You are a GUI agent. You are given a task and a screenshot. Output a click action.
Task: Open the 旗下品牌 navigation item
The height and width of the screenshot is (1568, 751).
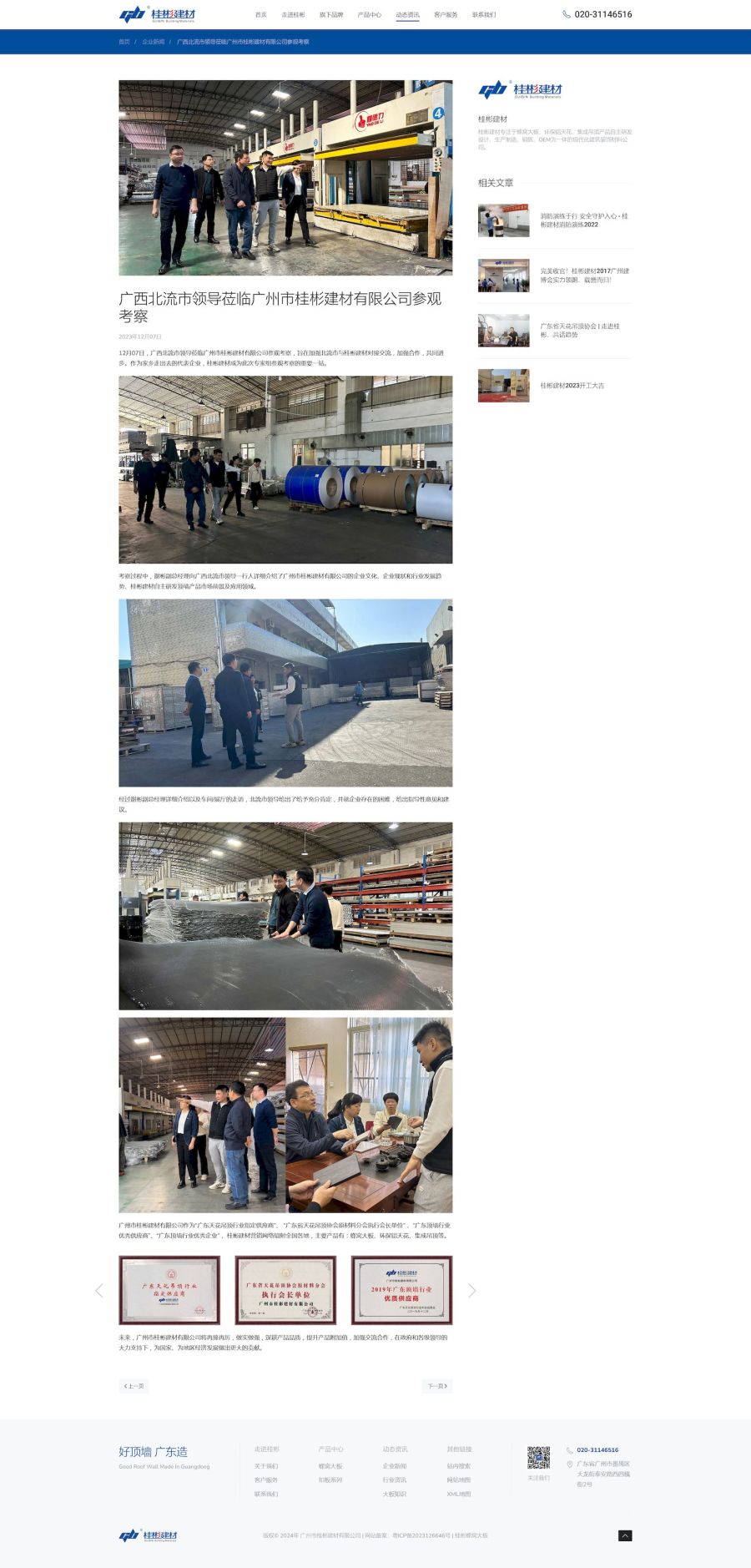[x=331, y=15]
